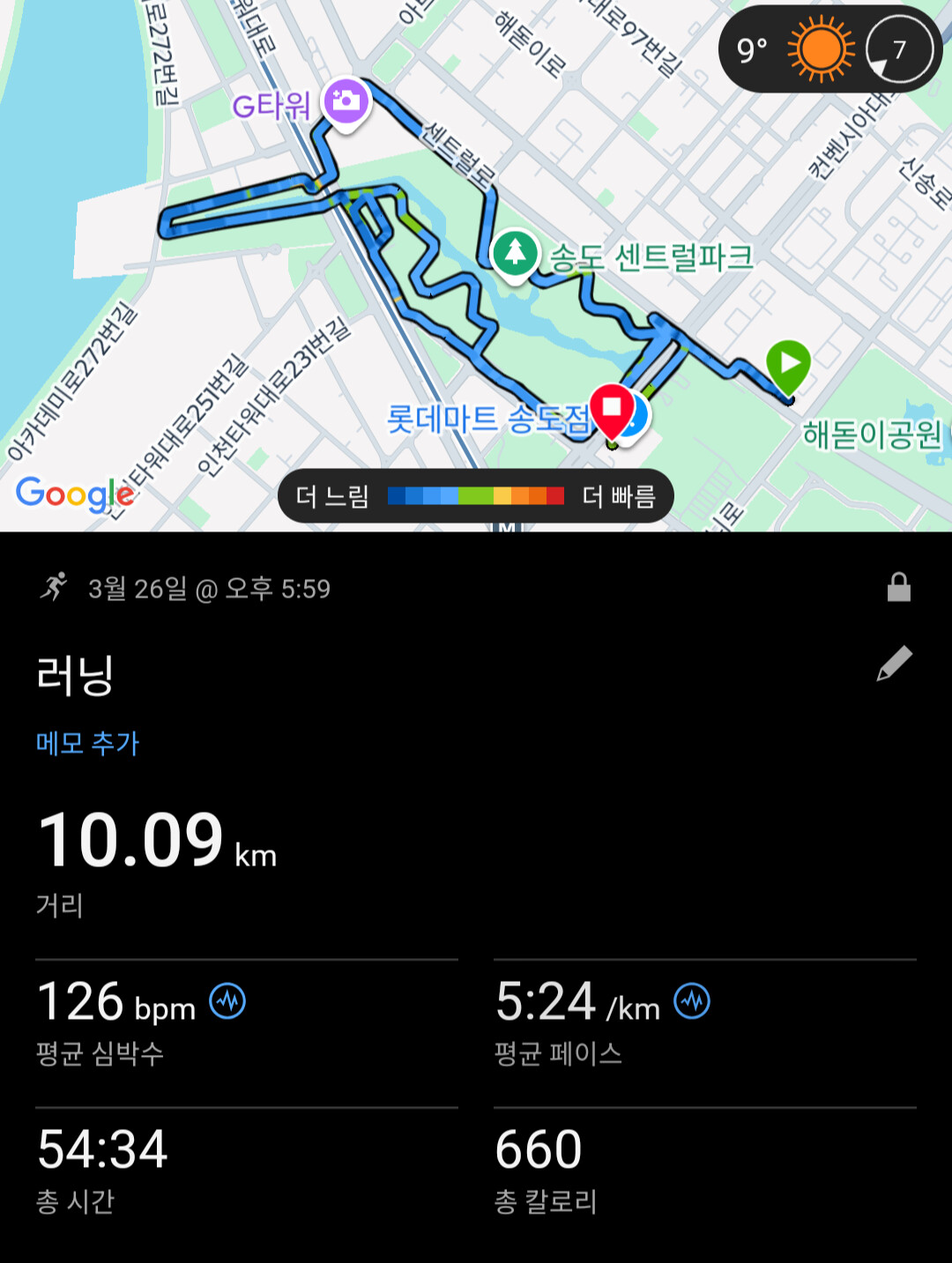Select the red finish marker on map
This screenshot has height=1263, width=952.
(x=612, y=412)
